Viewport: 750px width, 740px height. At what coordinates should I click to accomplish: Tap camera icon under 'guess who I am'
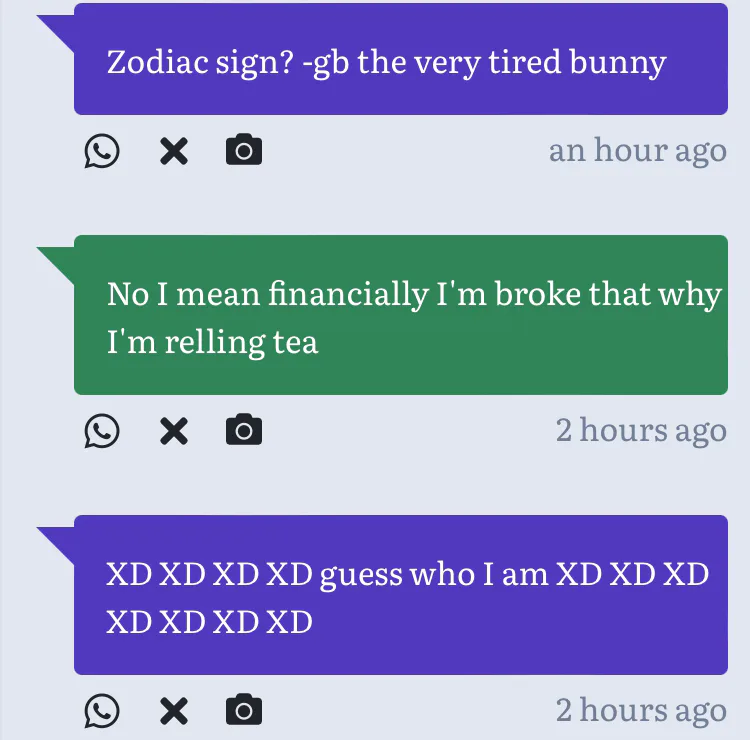click(244, 711)
